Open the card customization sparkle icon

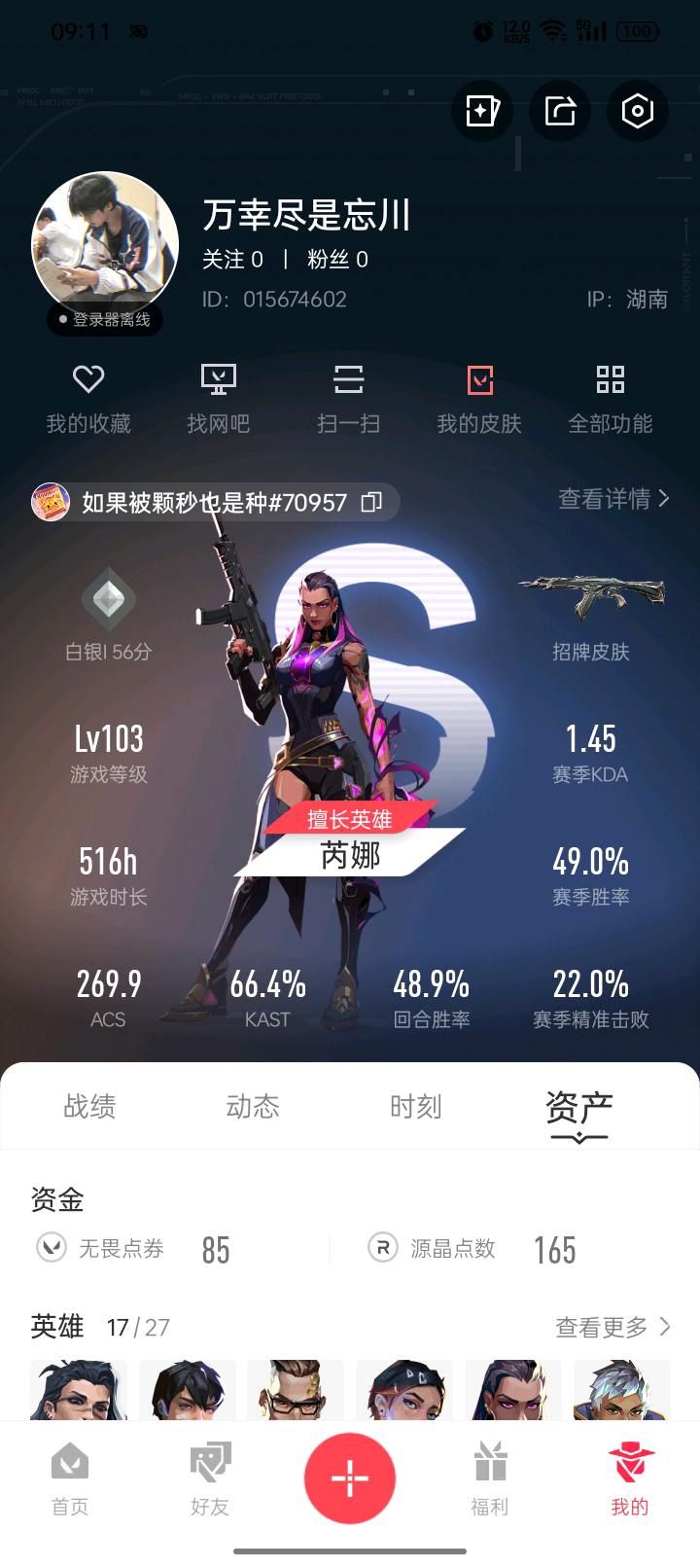click(482, 110)
